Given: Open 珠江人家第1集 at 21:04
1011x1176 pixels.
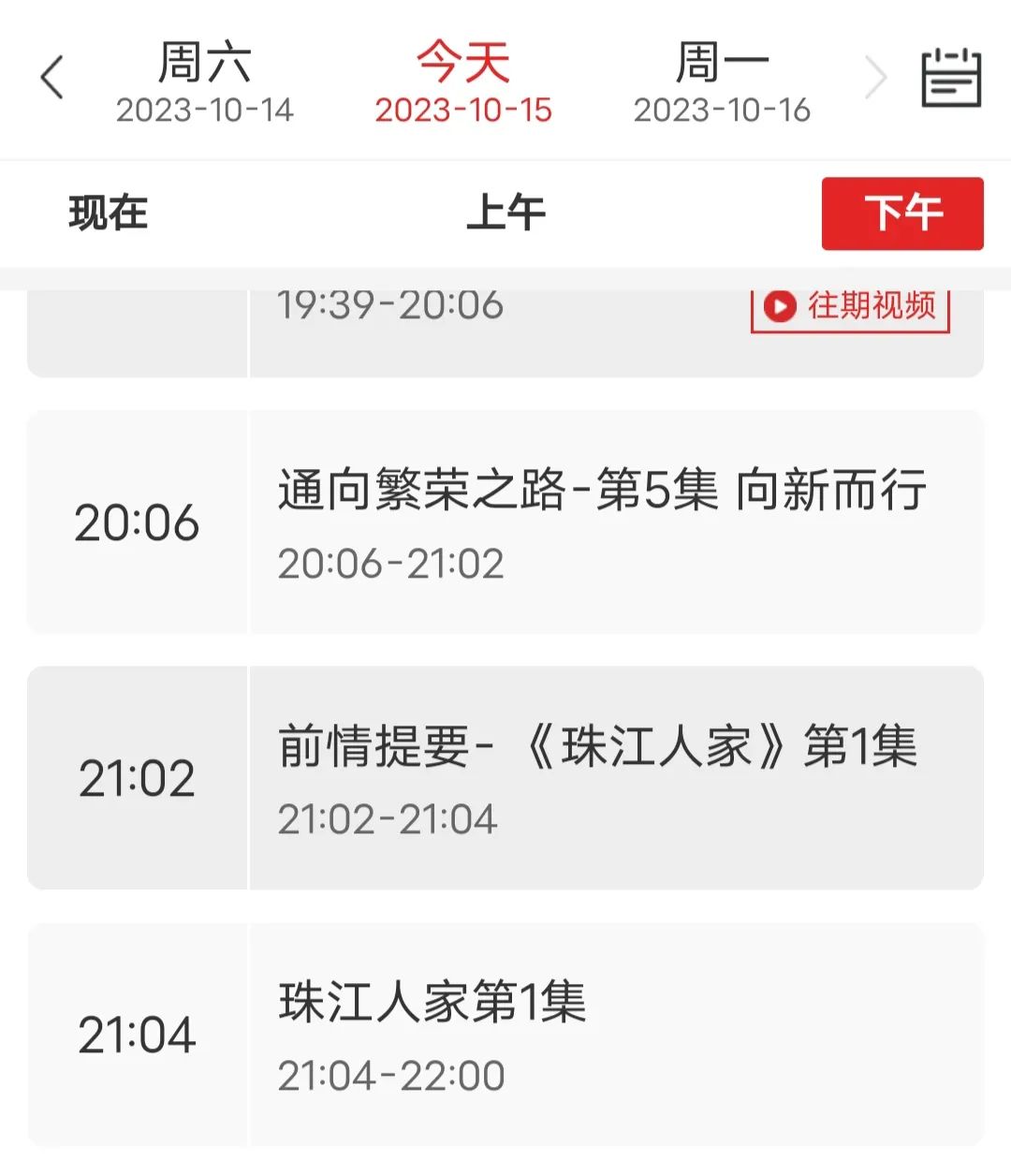Looking at the screenshot, I should click(x=505, y=1034).
